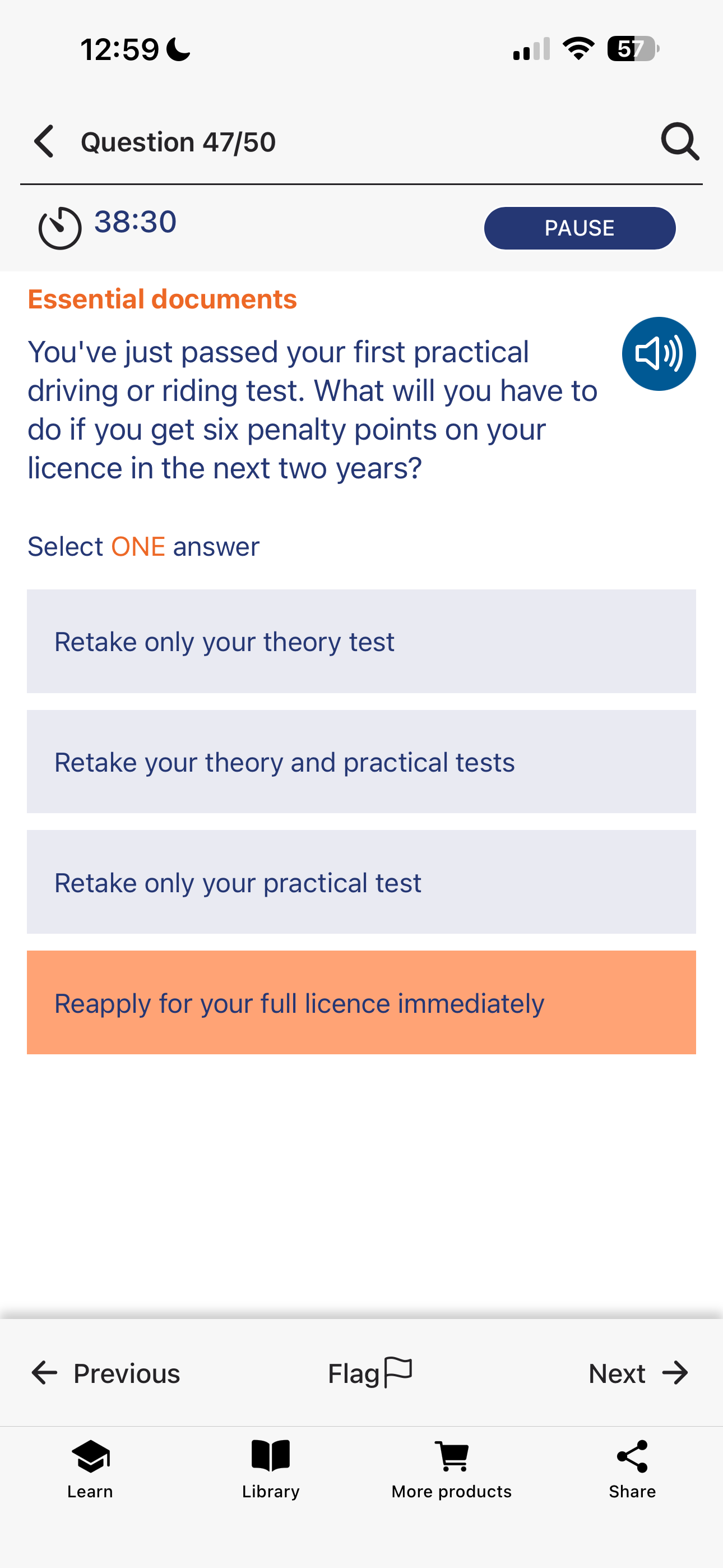
Task: Share the app
Action: (x=632, y=1469)
